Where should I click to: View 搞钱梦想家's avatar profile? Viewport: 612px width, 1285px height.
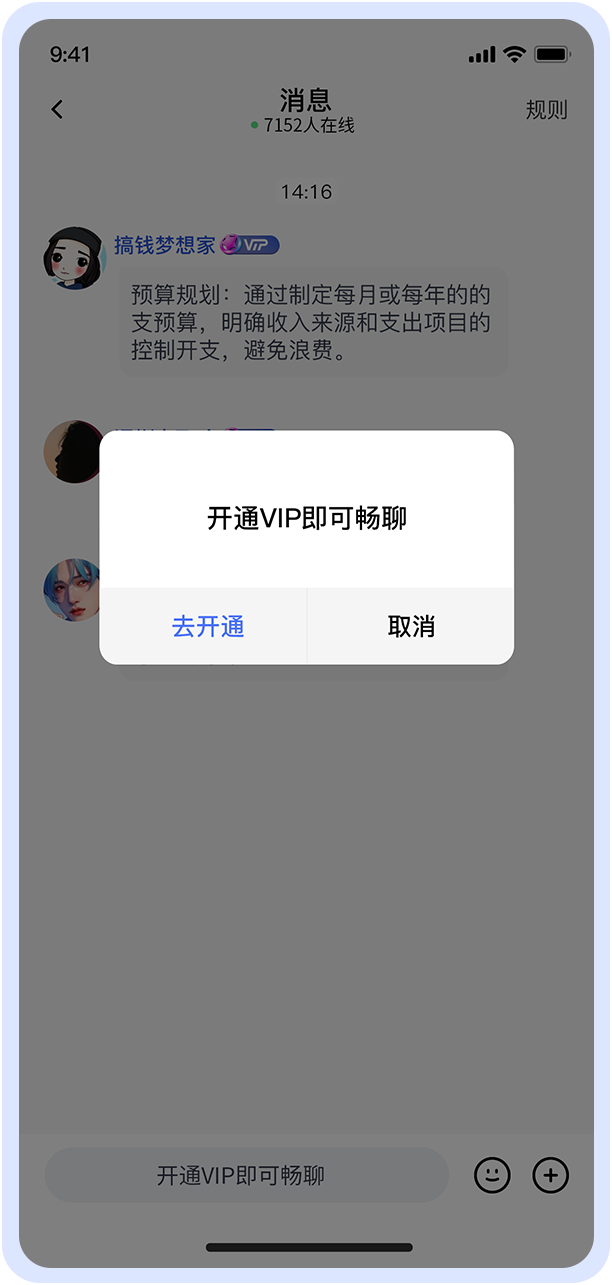coord(74,259)
